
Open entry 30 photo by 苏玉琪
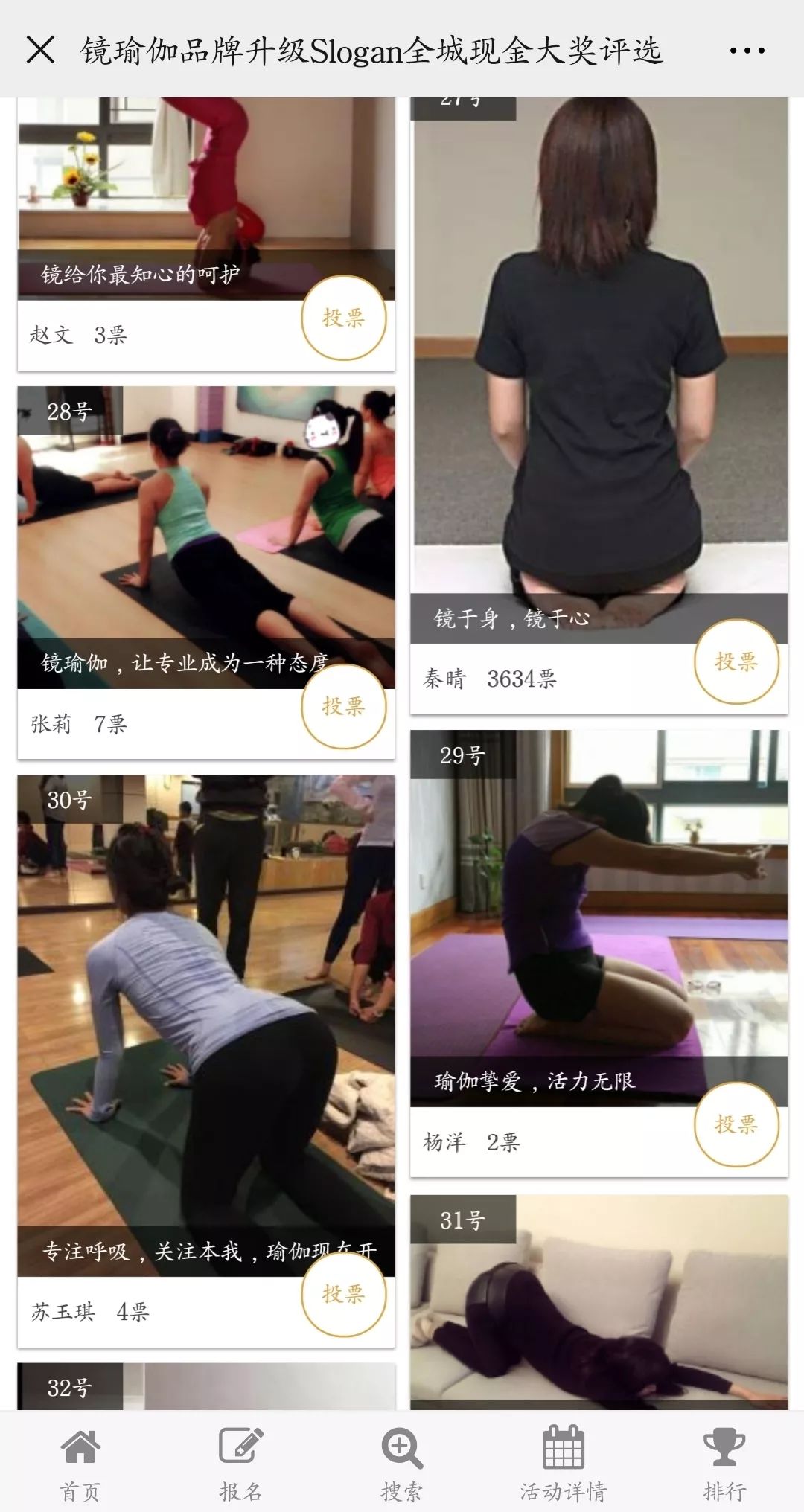pos(206,1005)
